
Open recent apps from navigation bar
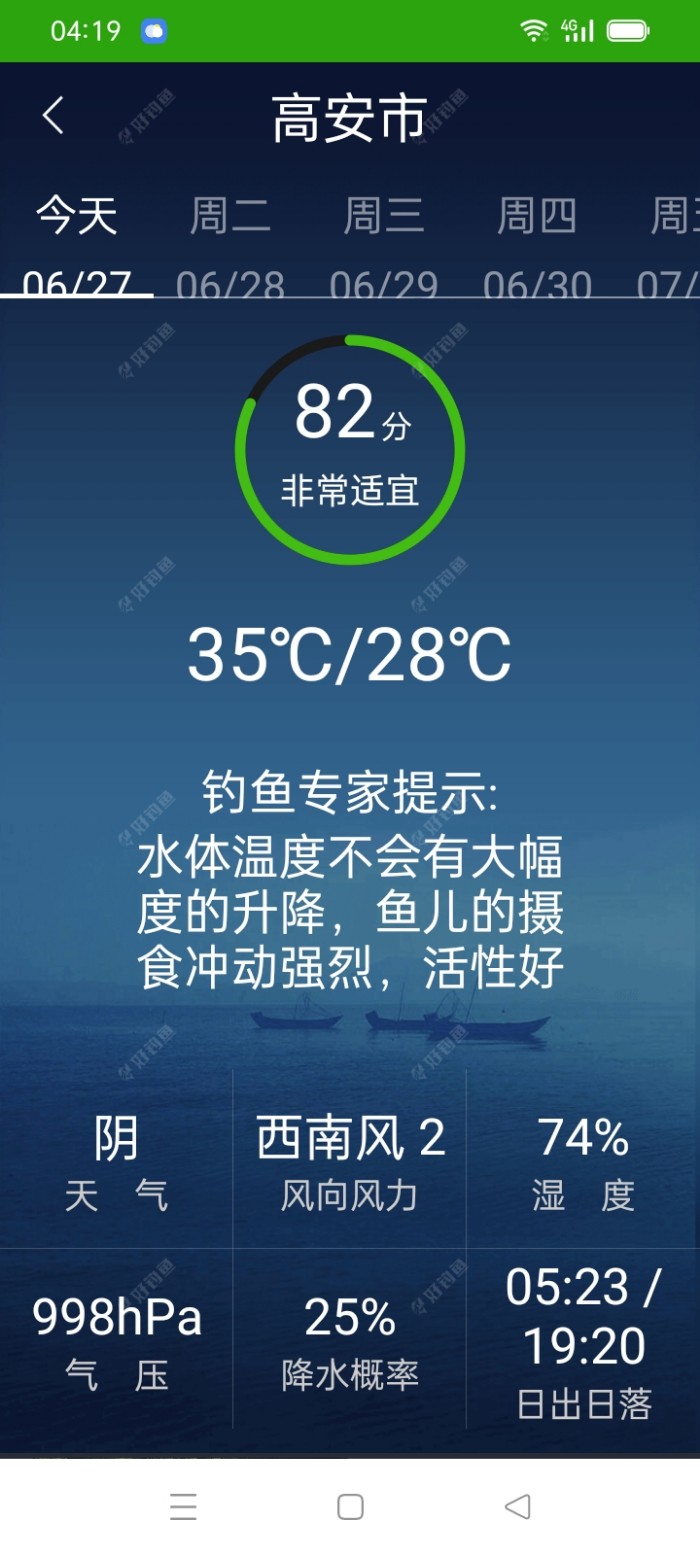click(183, 1507)
